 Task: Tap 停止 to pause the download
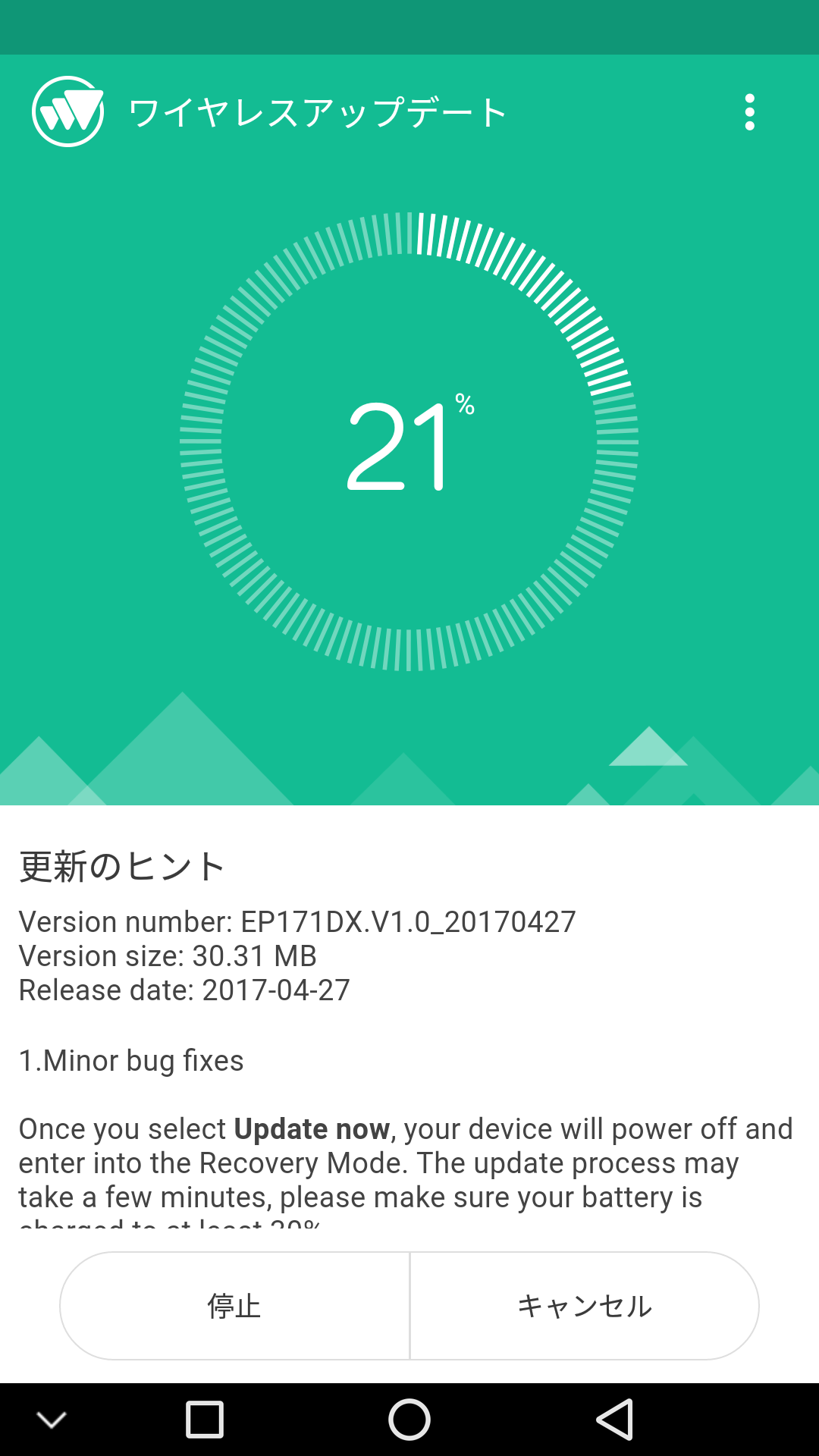click(x=235, y=1306)
